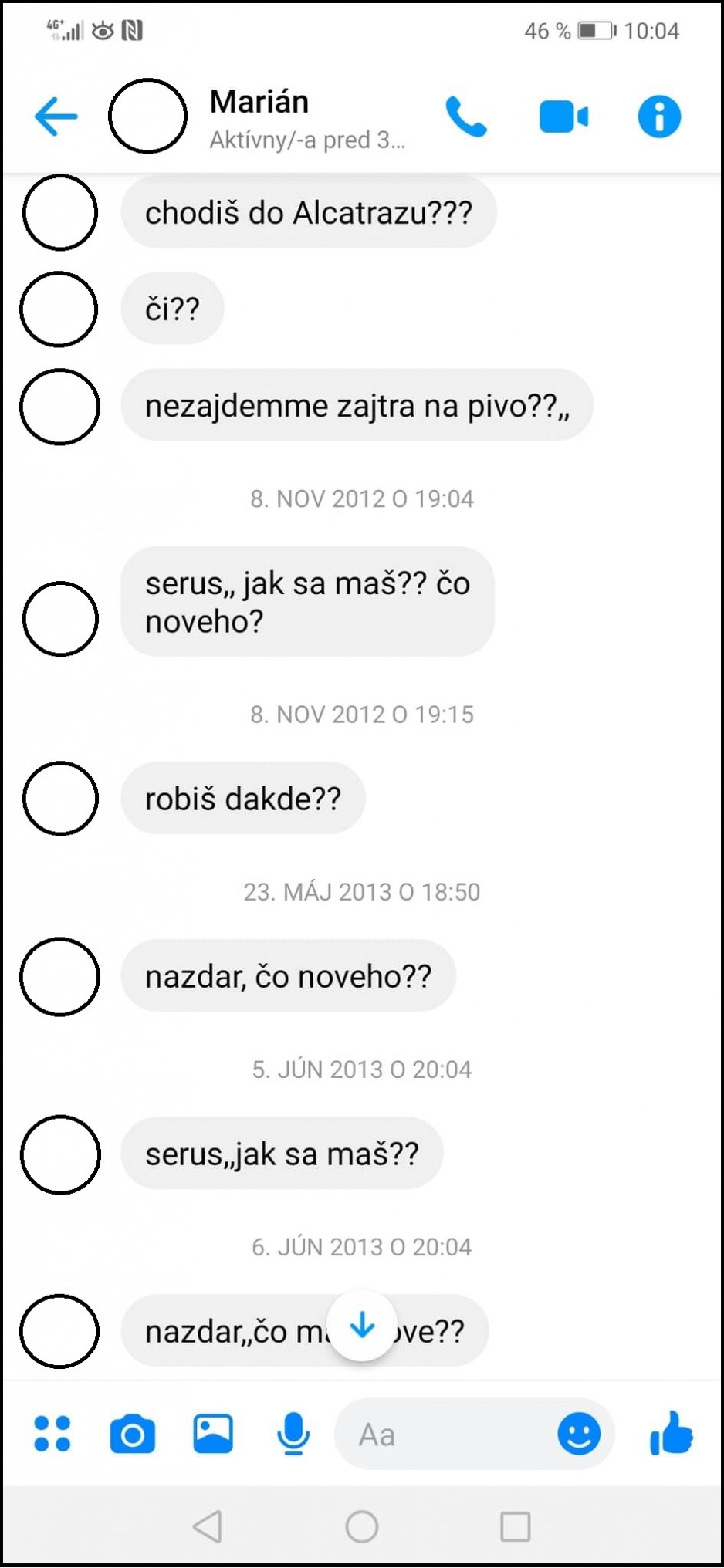Open the system recent apps view
This screenshot has height=1568, width=724.
(x=516, y=1526)
